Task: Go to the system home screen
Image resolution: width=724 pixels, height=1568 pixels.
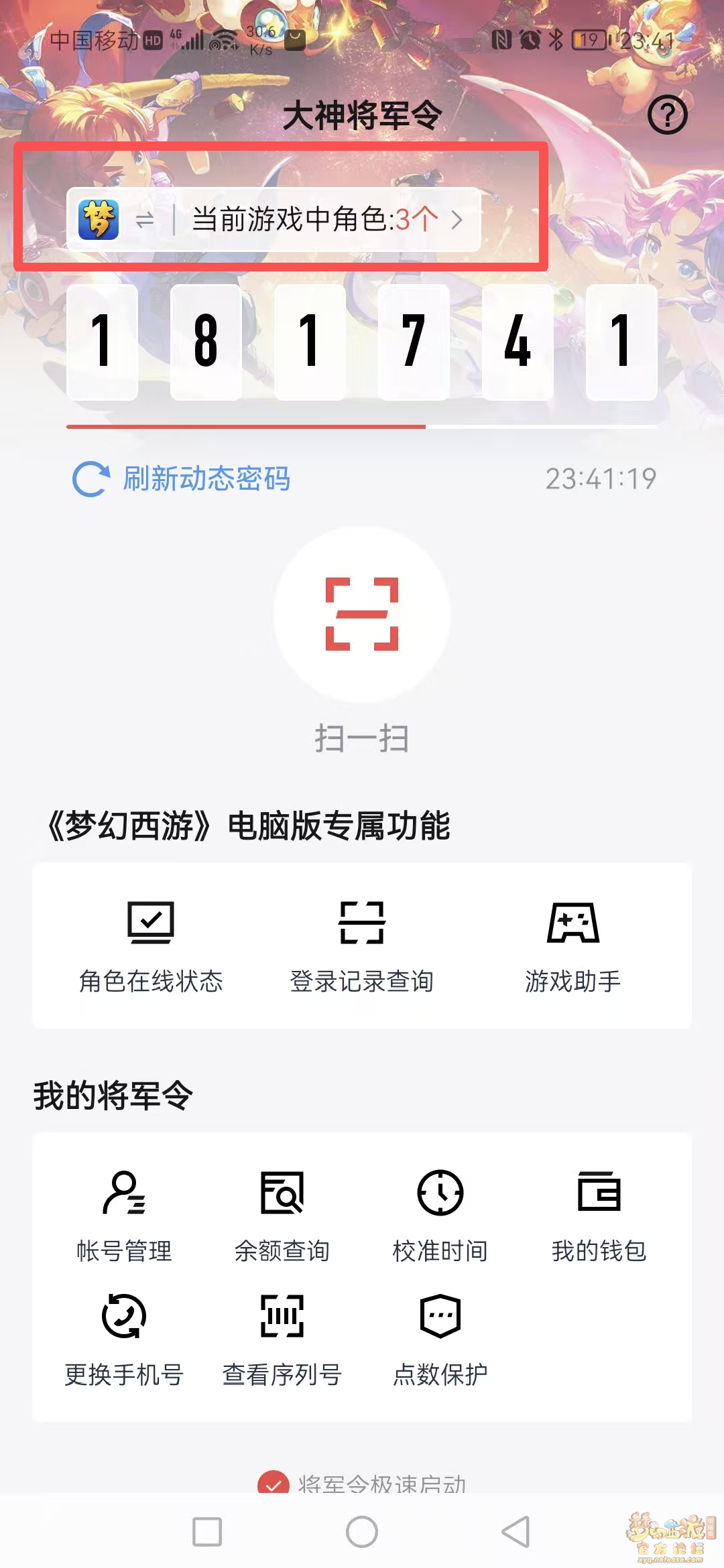Action: click(x=362, y=1532)
